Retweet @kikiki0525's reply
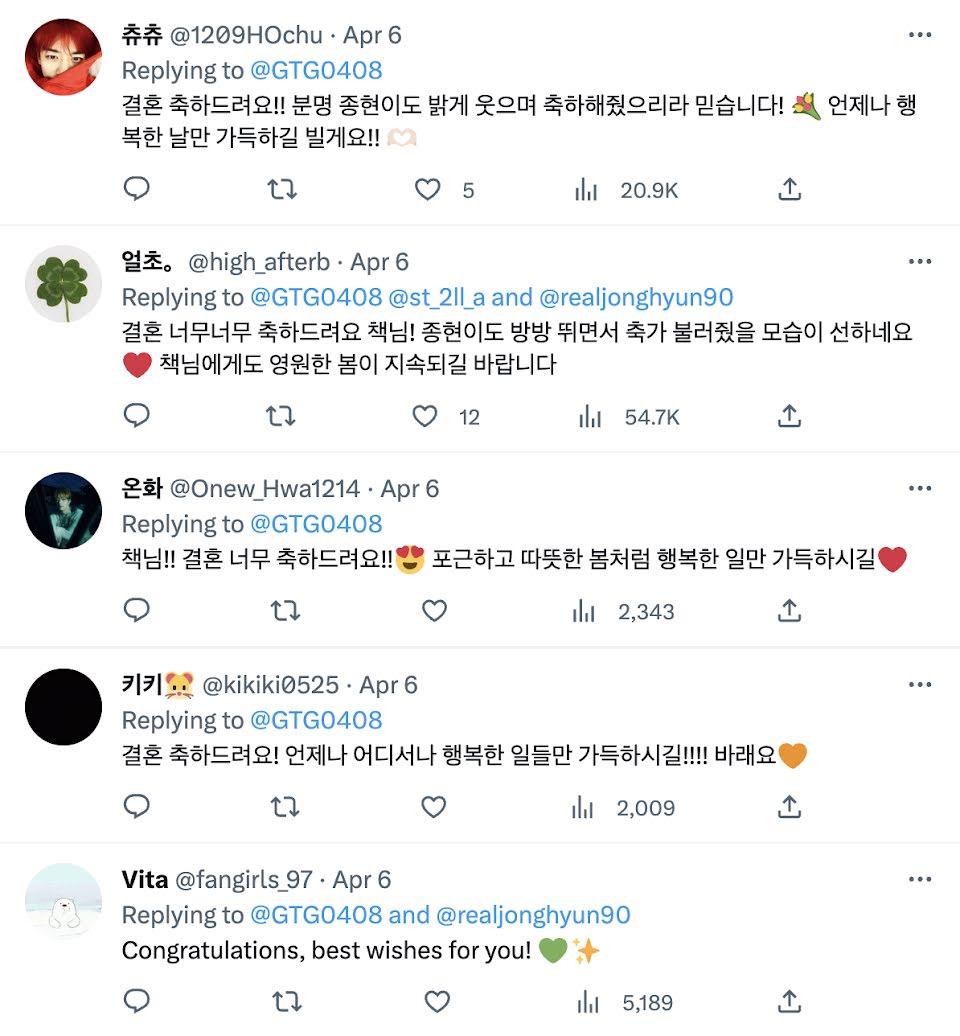Viewport: 960px width, 1036px height. coord(285,807)
